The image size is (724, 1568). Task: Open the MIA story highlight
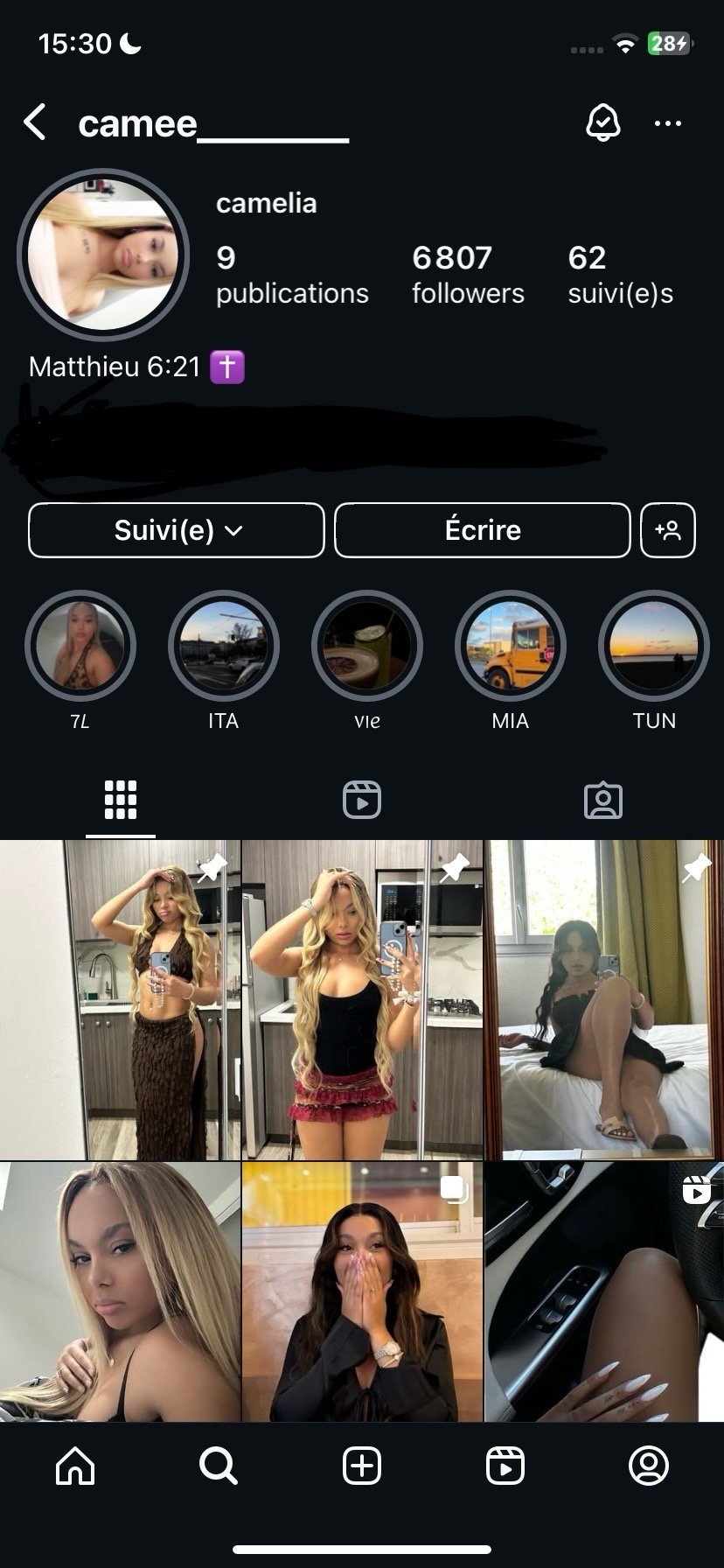tap(510, 647)
